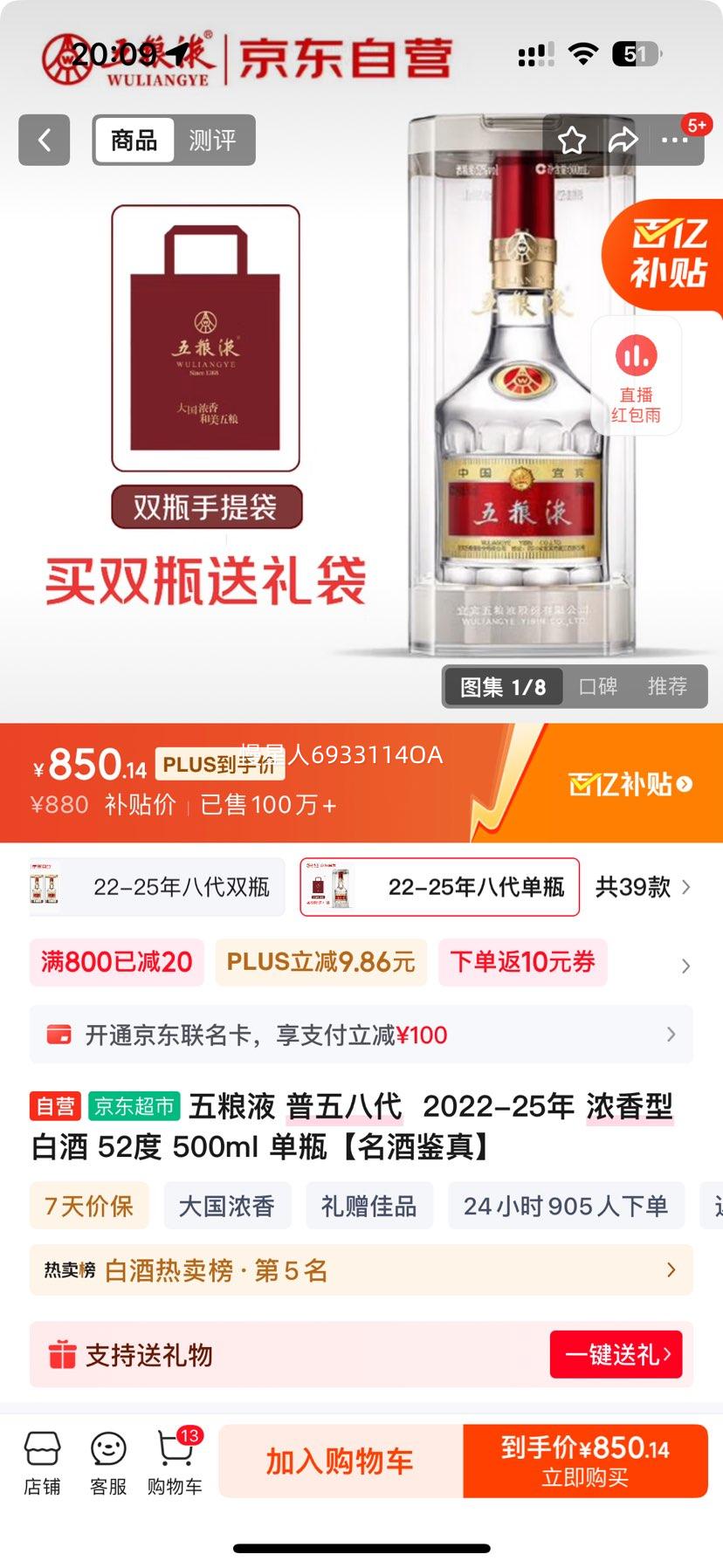
Task: Share this product
Action: point(623,140)
